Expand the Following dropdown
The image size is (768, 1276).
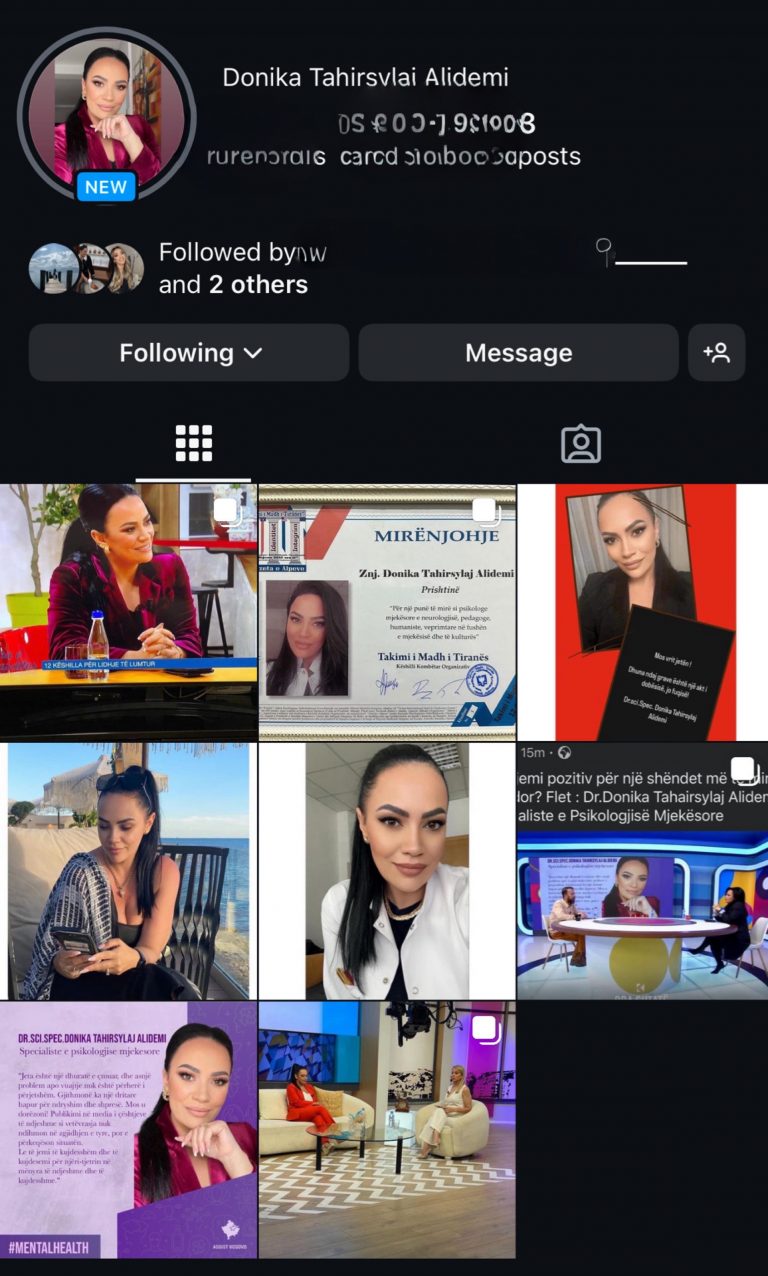tap(187, 352)
